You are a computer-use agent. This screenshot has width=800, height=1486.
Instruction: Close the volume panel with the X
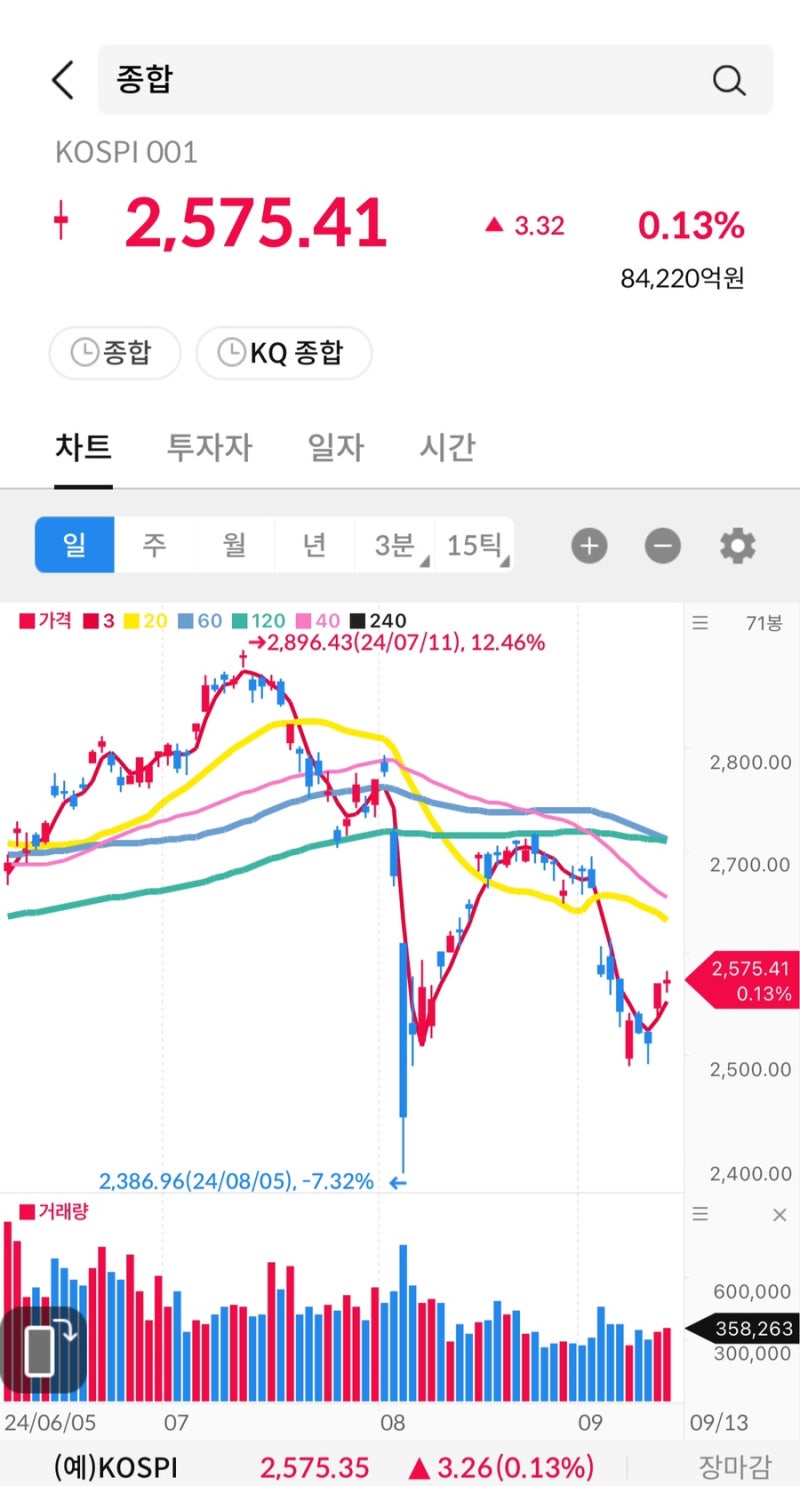click(x=779, y=1214)
